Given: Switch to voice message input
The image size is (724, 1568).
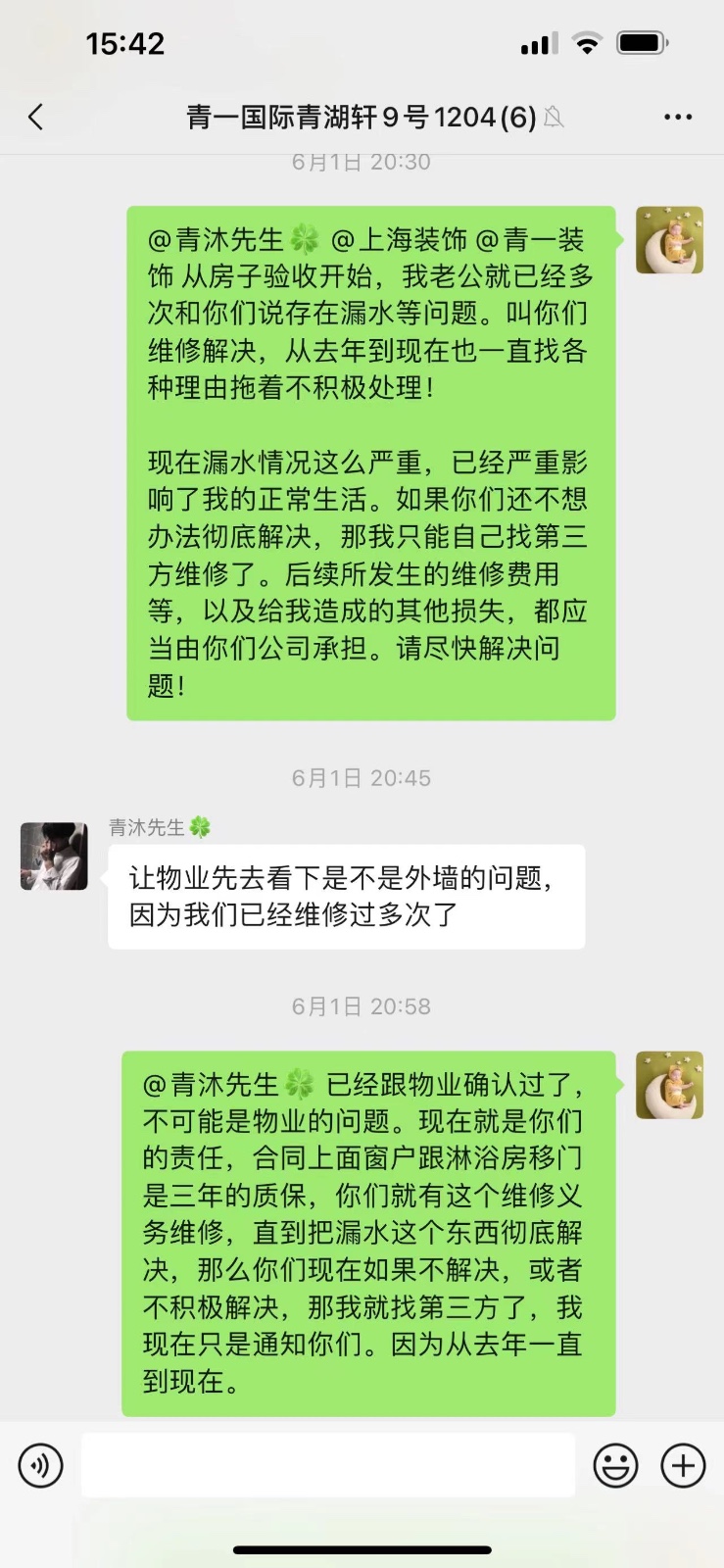Looking at the screenshot, I should click(x=41, y=1466).
